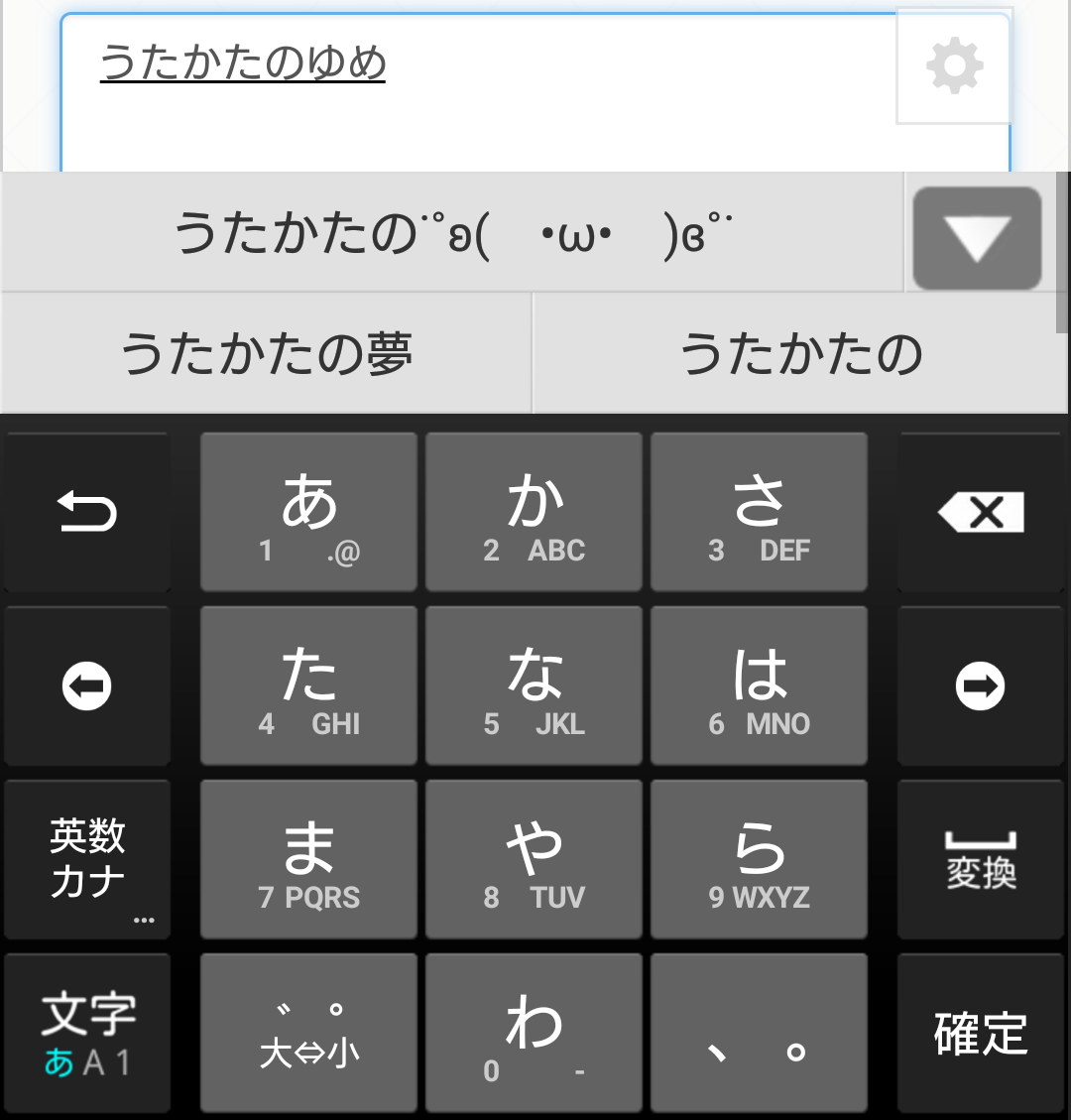Move the cursor left with the left arrow key

[x=87, y=686]
